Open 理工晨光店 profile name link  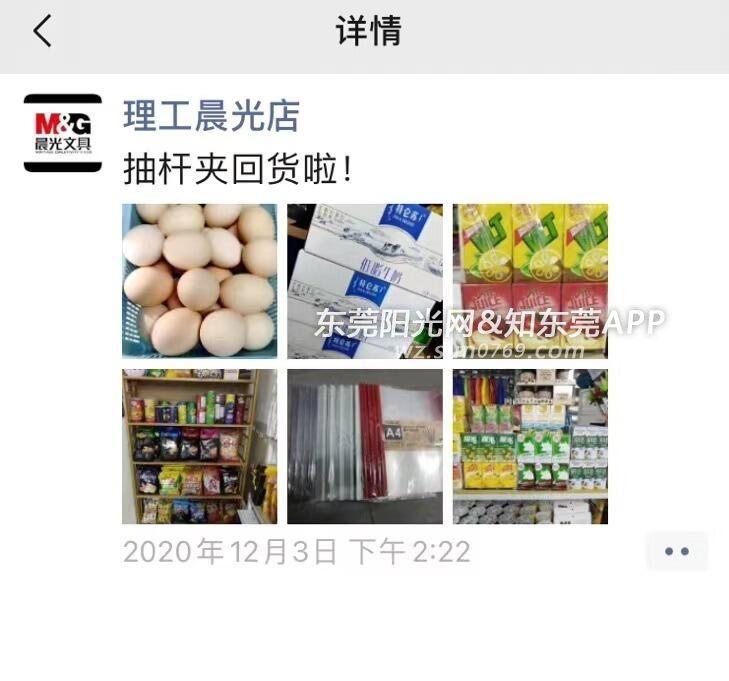(211, 117)
